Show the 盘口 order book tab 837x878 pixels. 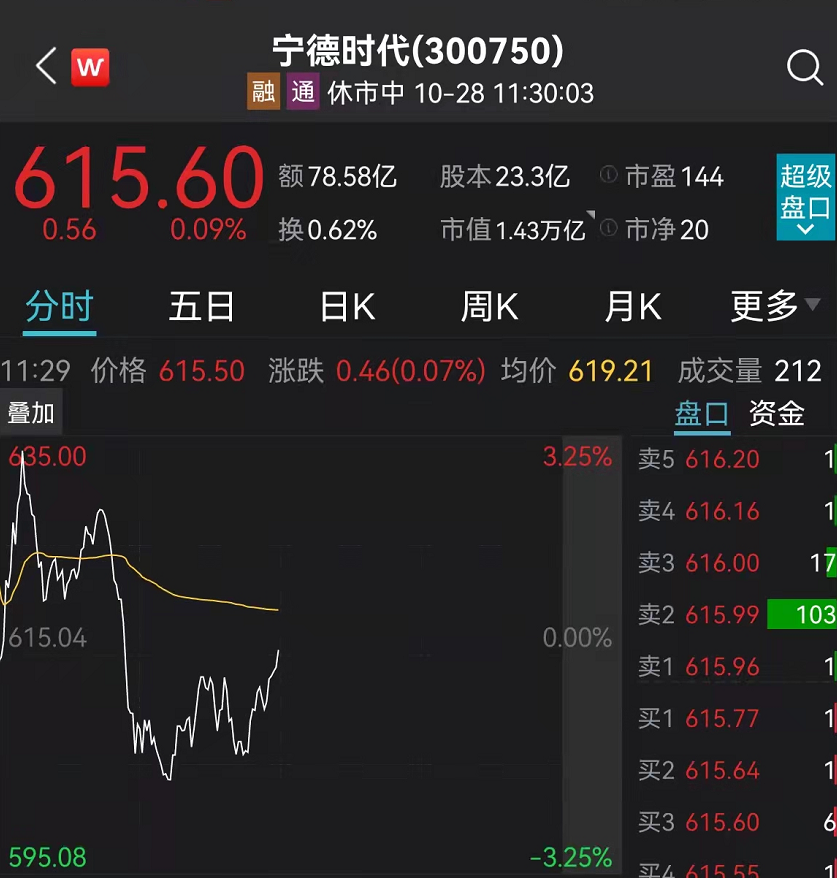click(x=702, y=413)
